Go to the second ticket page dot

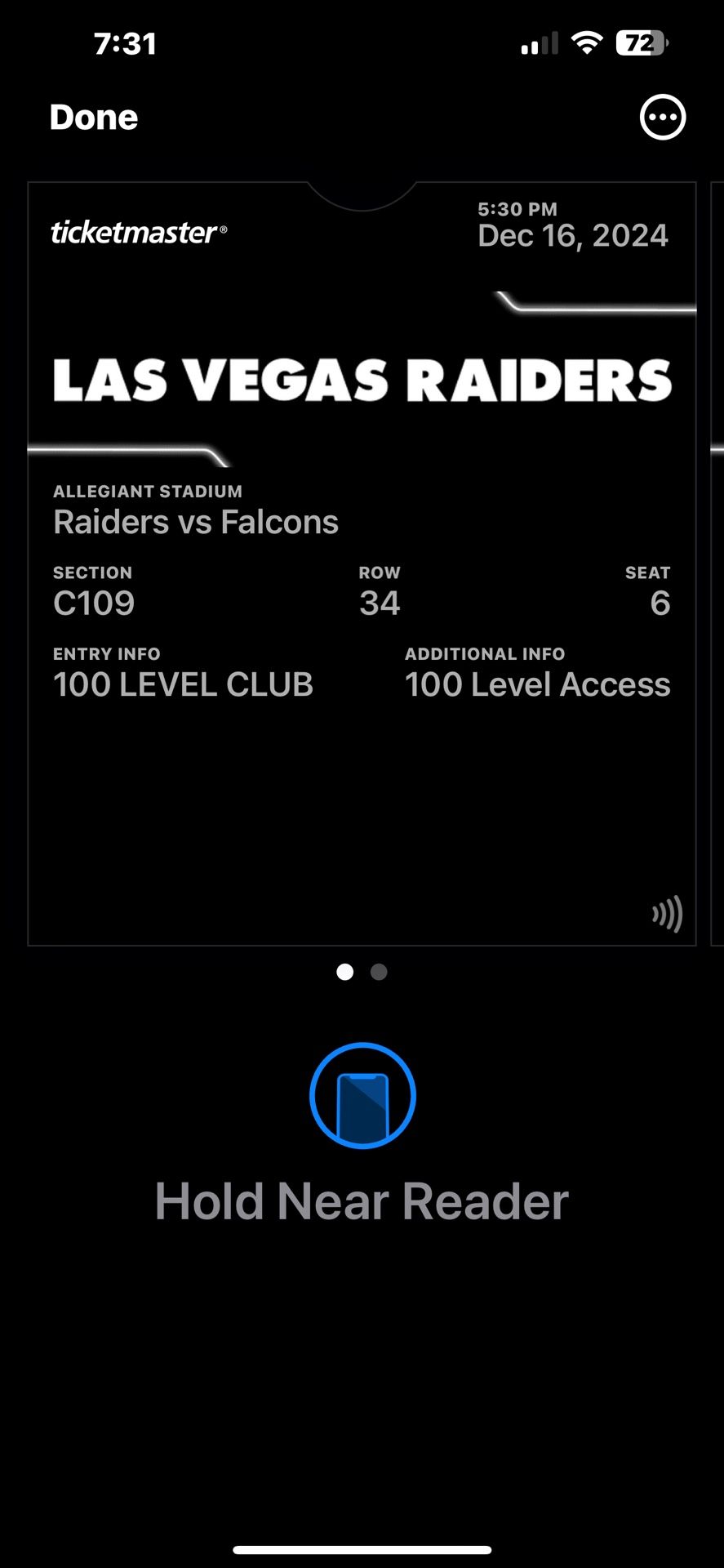point(379,972)
